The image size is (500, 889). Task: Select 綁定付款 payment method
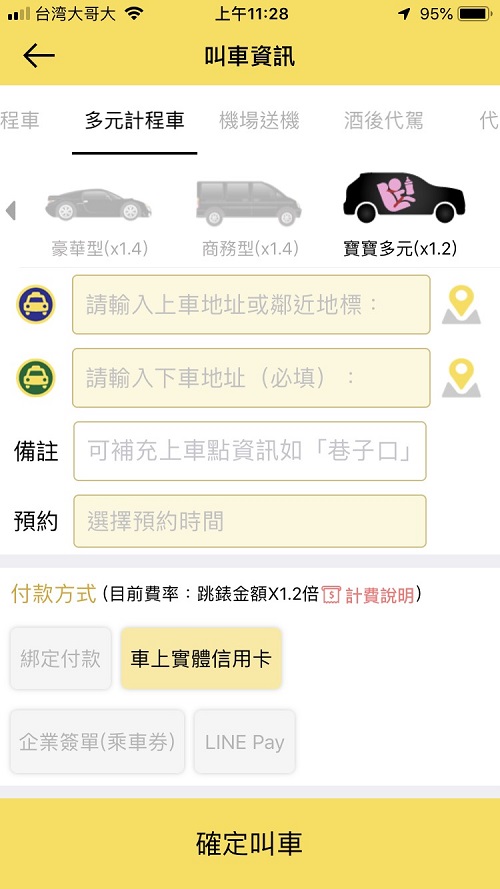61,658
